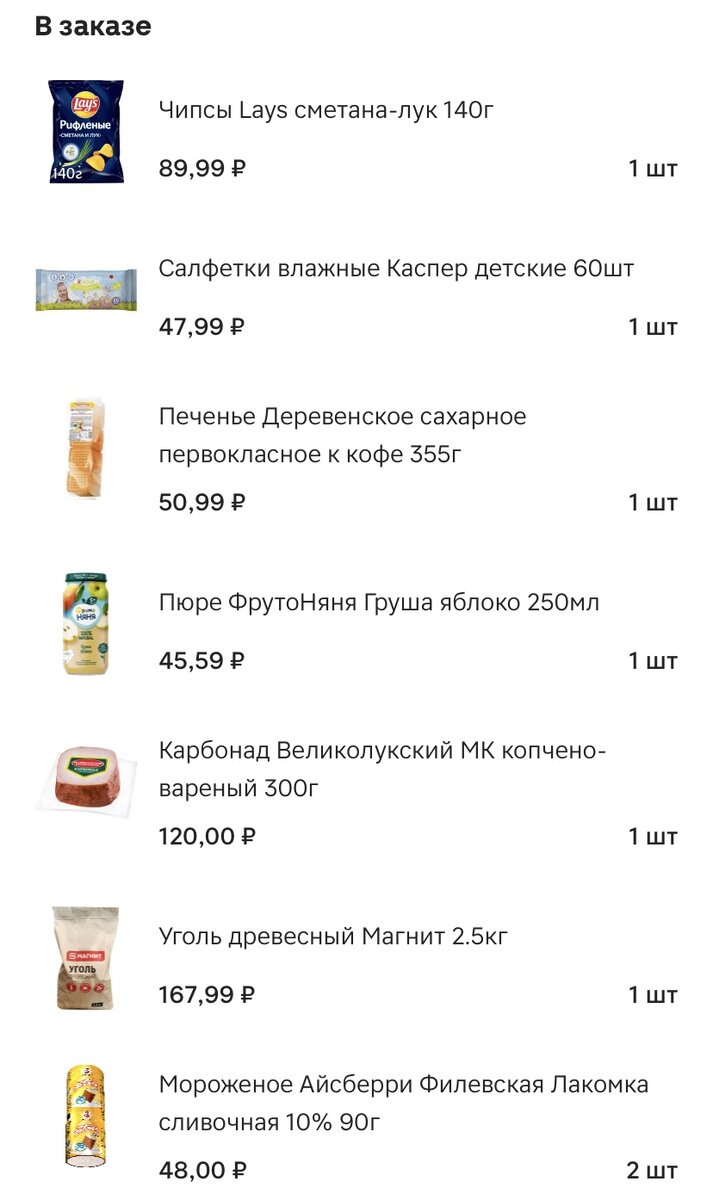
Task: Open Пюре ФрутоНяня Груша яблоко
Action: 379,603
